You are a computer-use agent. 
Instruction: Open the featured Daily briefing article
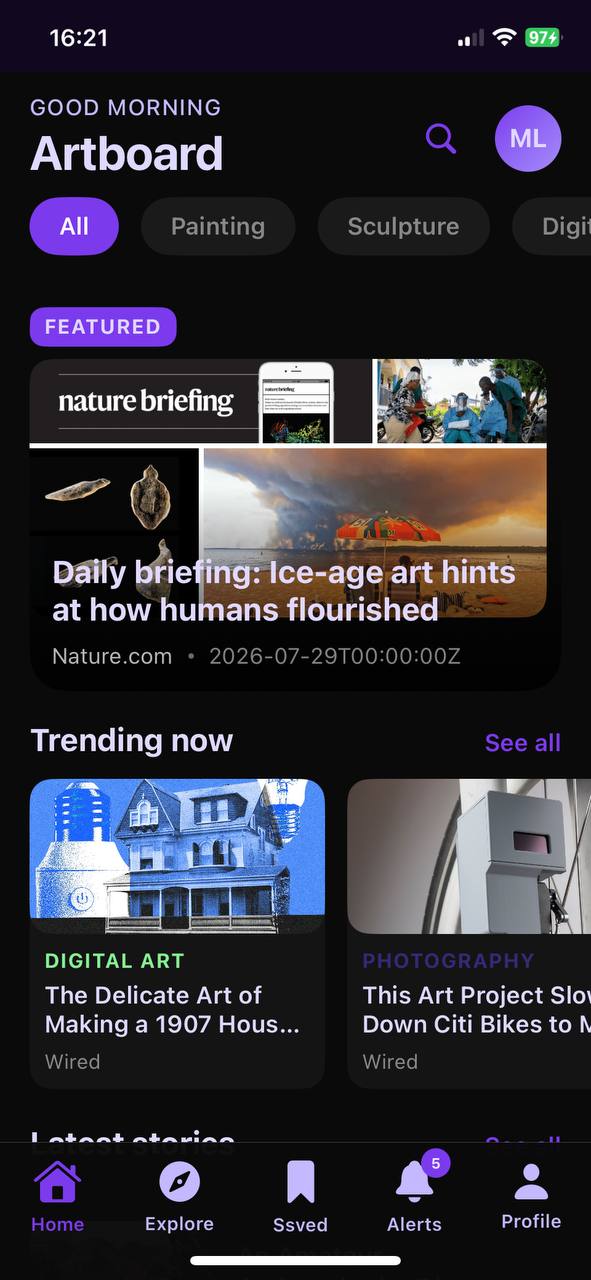(x=295, y=524)
